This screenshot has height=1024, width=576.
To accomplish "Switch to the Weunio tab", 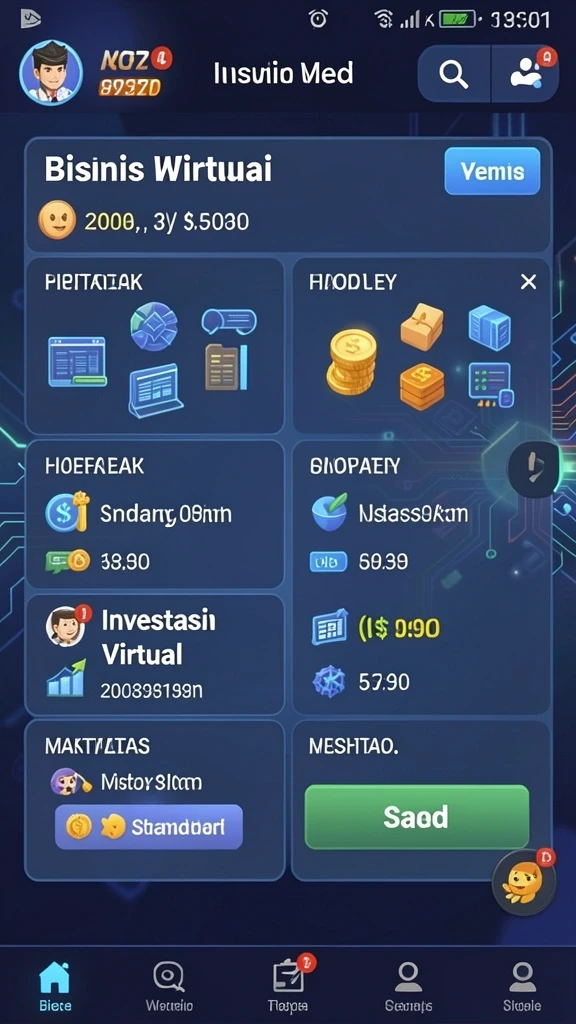I will [168, 987].
